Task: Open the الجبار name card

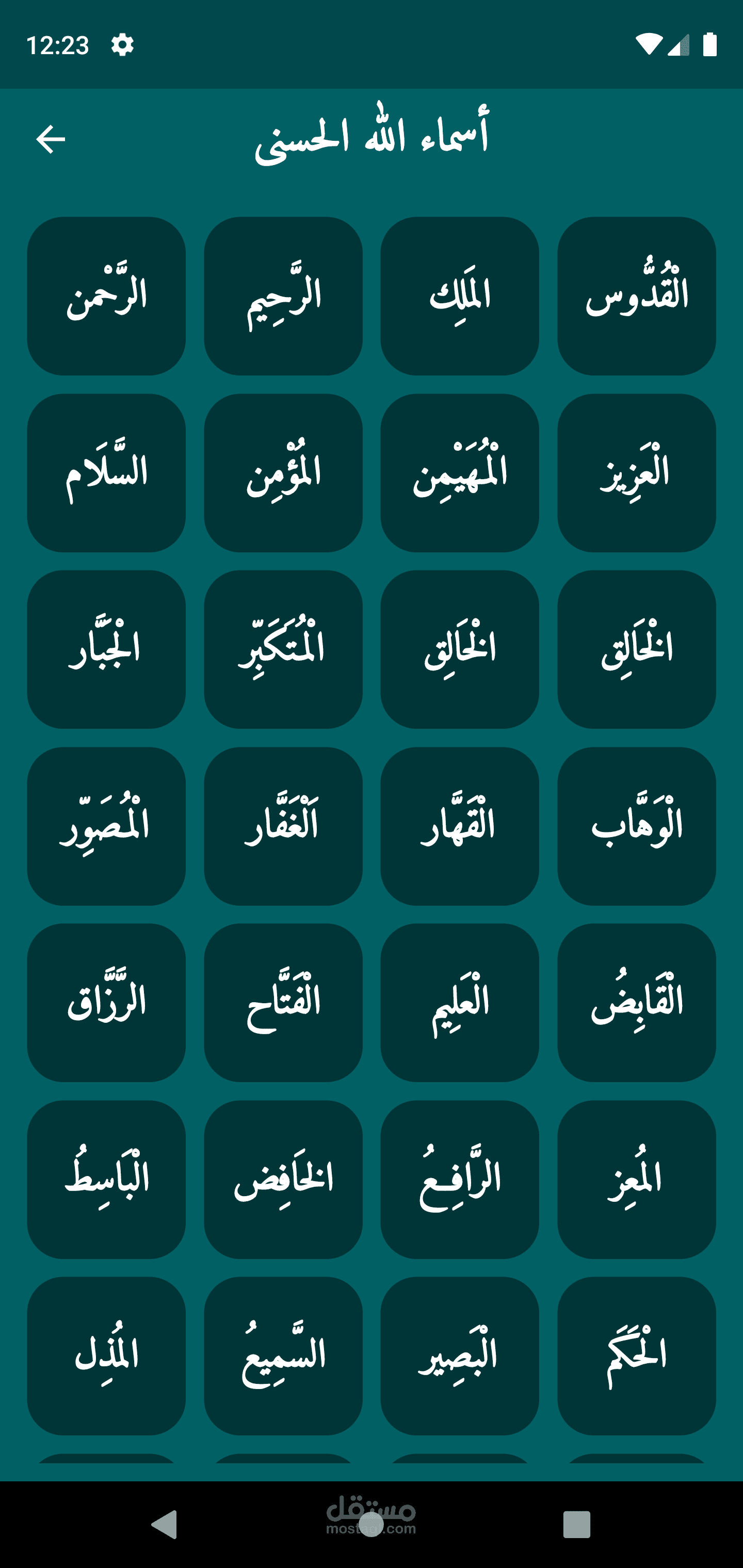Action: tap(107, 649)
